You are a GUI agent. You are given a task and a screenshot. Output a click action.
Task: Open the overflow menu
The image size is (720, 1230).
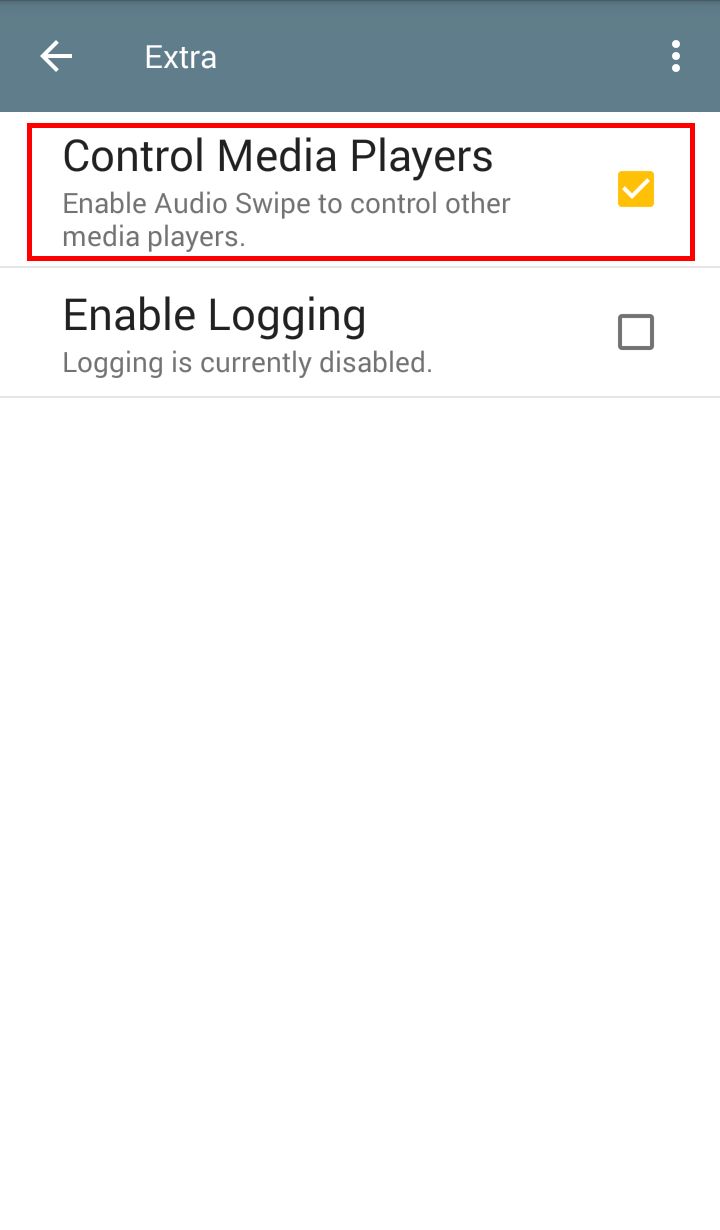point(676,57)
